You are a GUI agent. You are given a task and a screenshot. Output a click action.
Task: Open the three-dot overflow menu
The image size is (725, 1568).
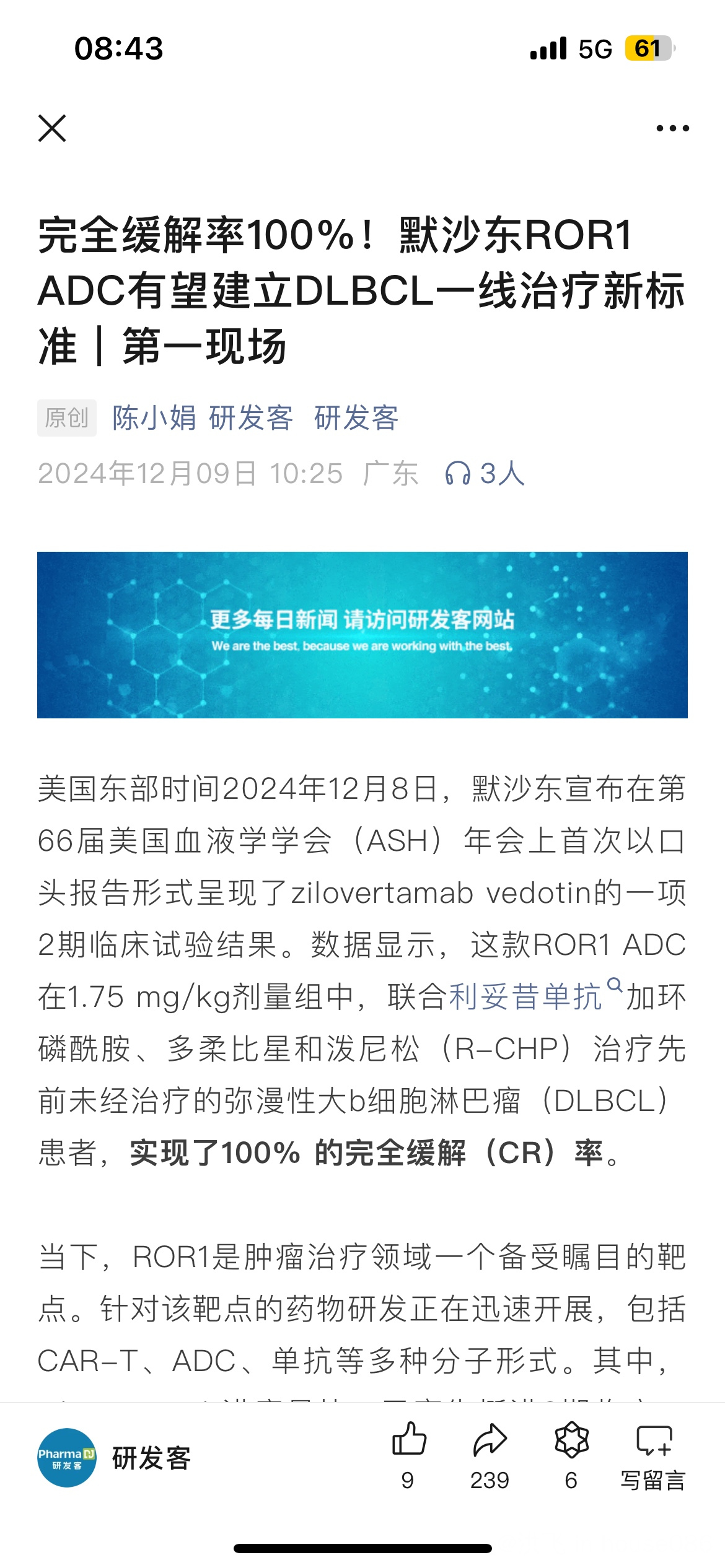click(672, 128)
